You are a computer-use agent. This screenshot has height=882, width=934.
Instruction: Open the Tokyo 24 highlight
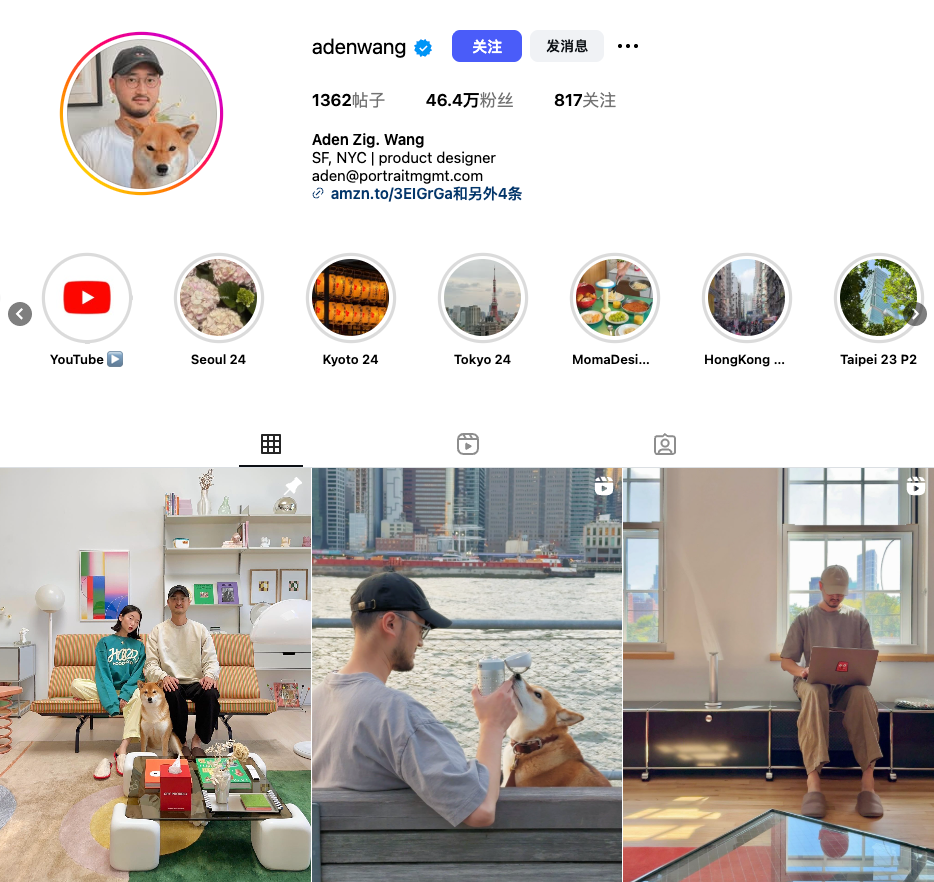pyautogui.click(x=482, y=298)
